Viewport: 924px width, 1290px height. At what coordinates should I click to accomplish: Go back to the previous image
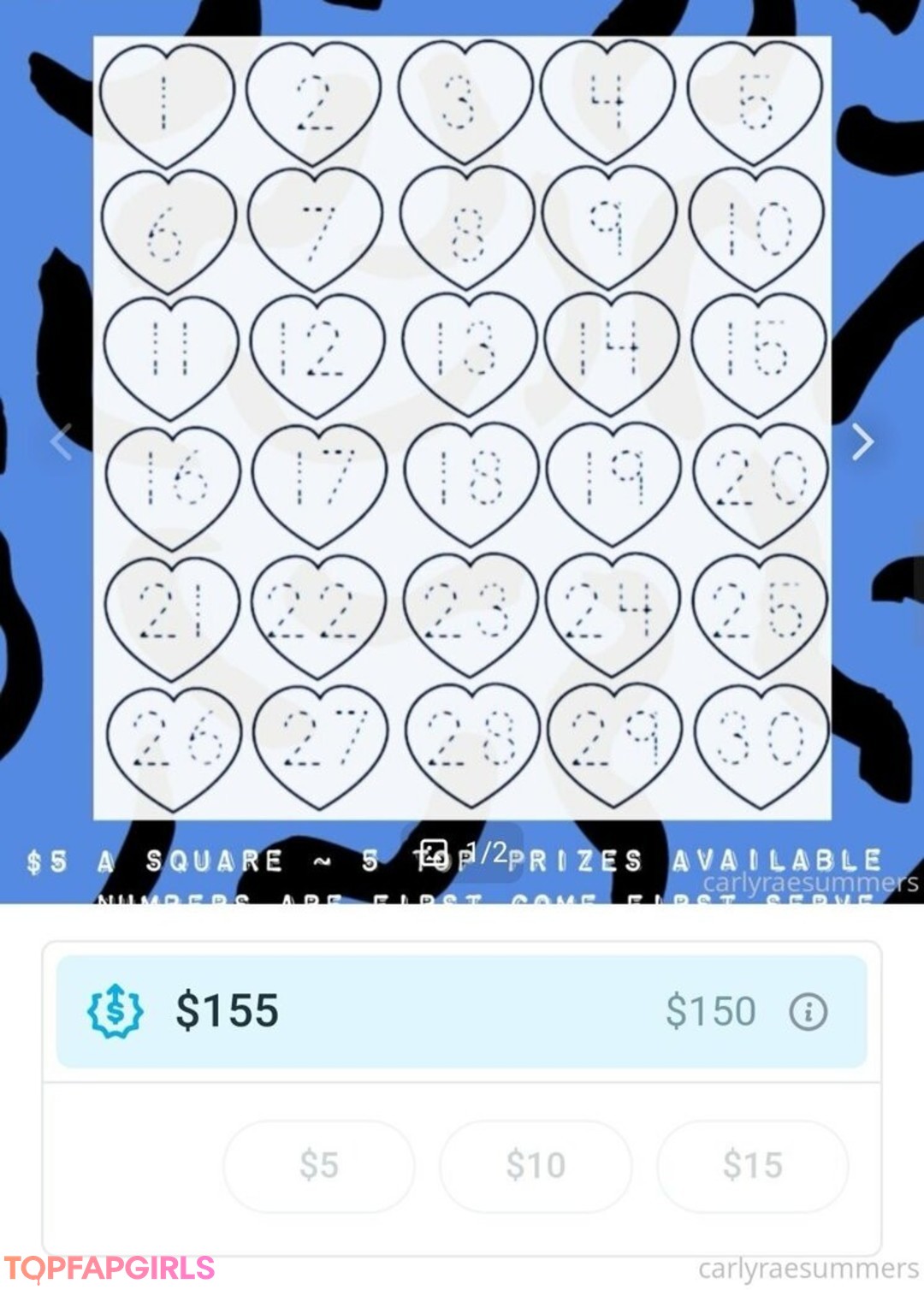click(61, 442)
